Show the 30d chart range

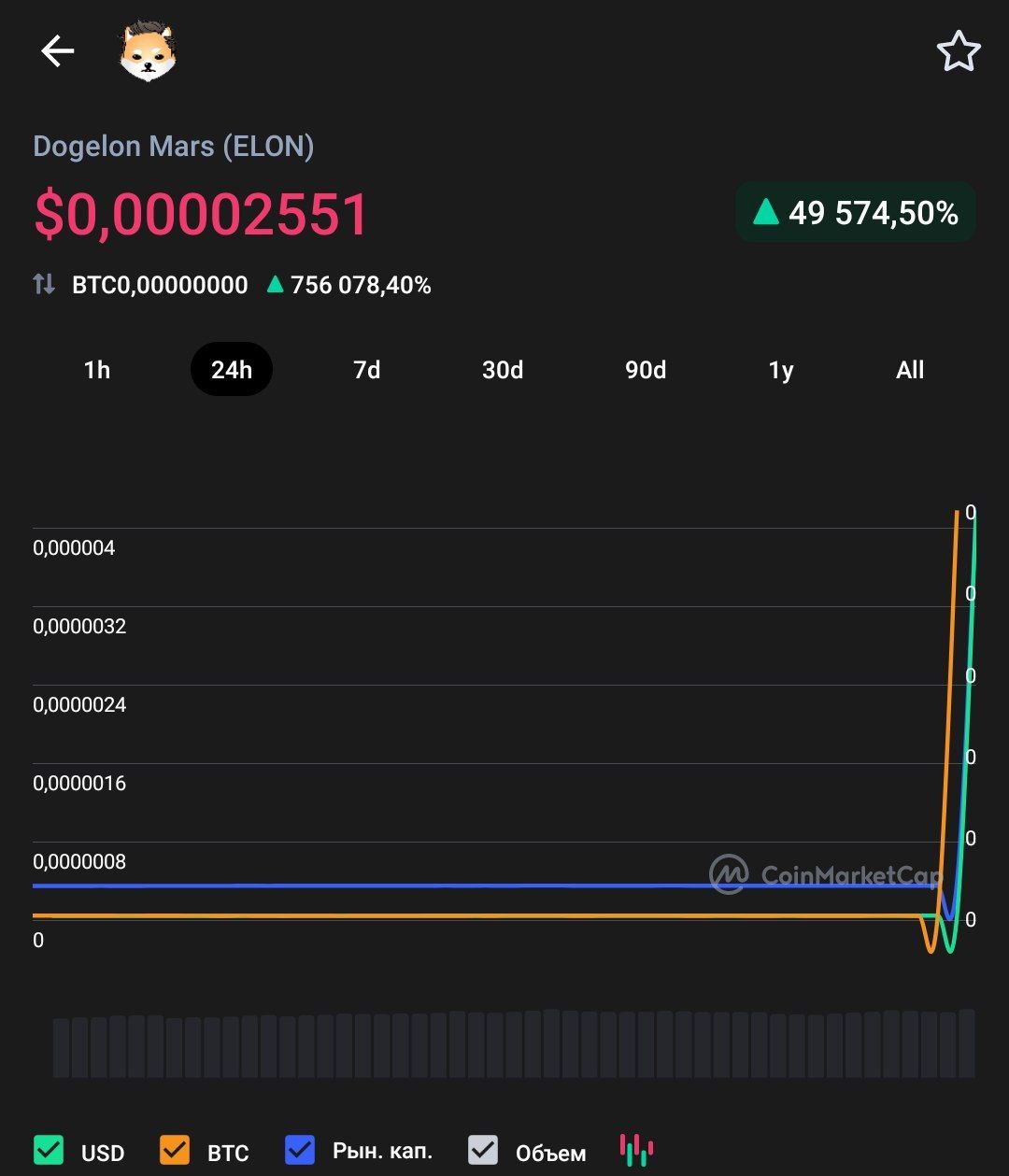[x=503, y=370]
